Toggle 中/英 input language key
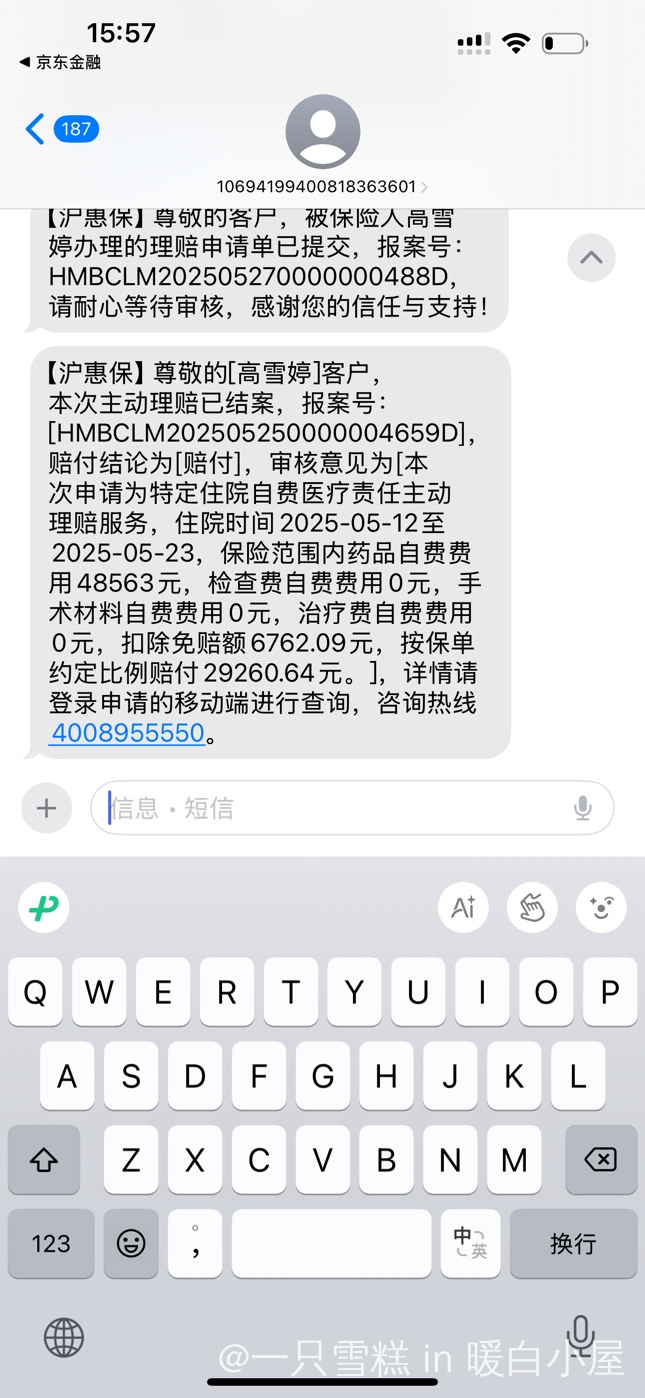This screenshot has width=645, height=1398. pyautogui.click(x=470, y=1243)
